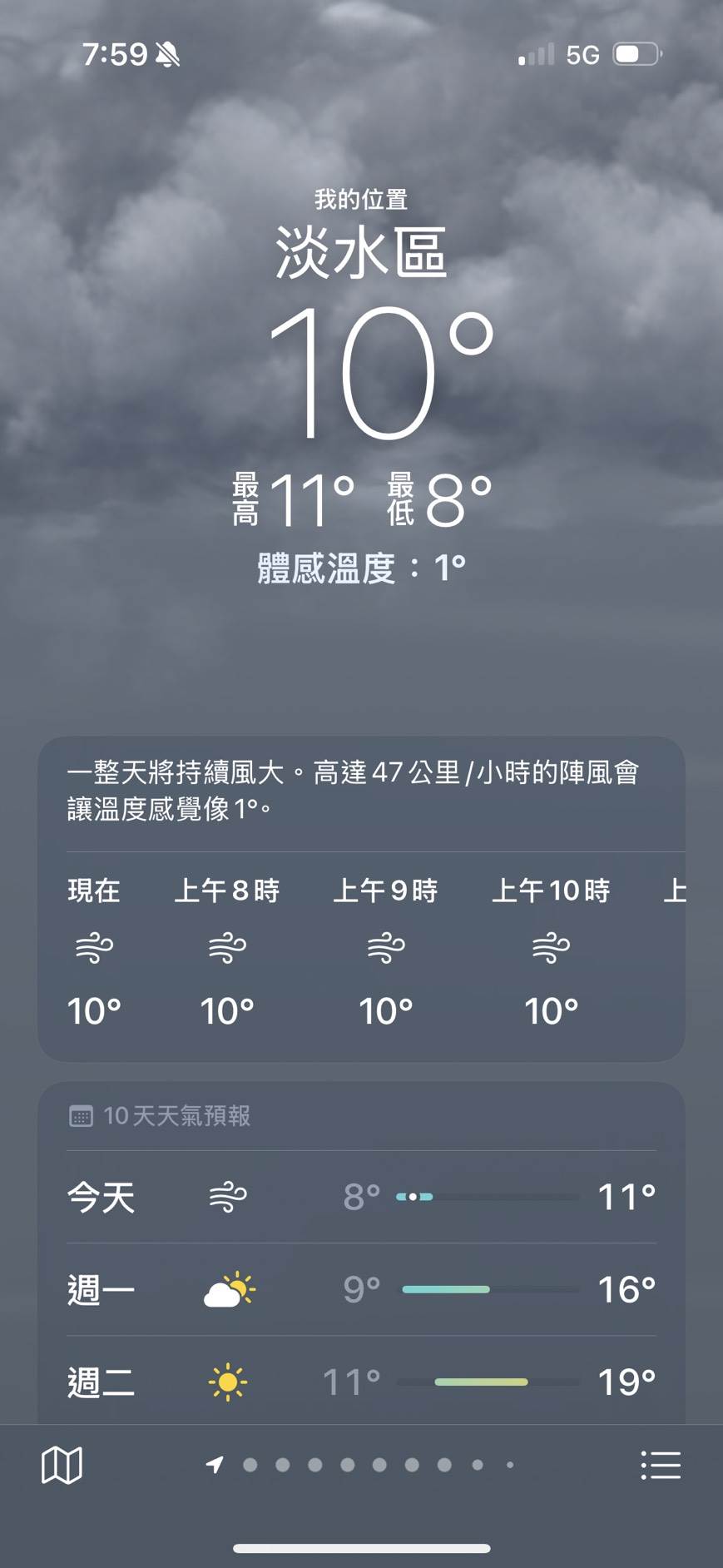723x1568 pixels.
Task: Open the weather map
Action: [x=62, y=1465]
